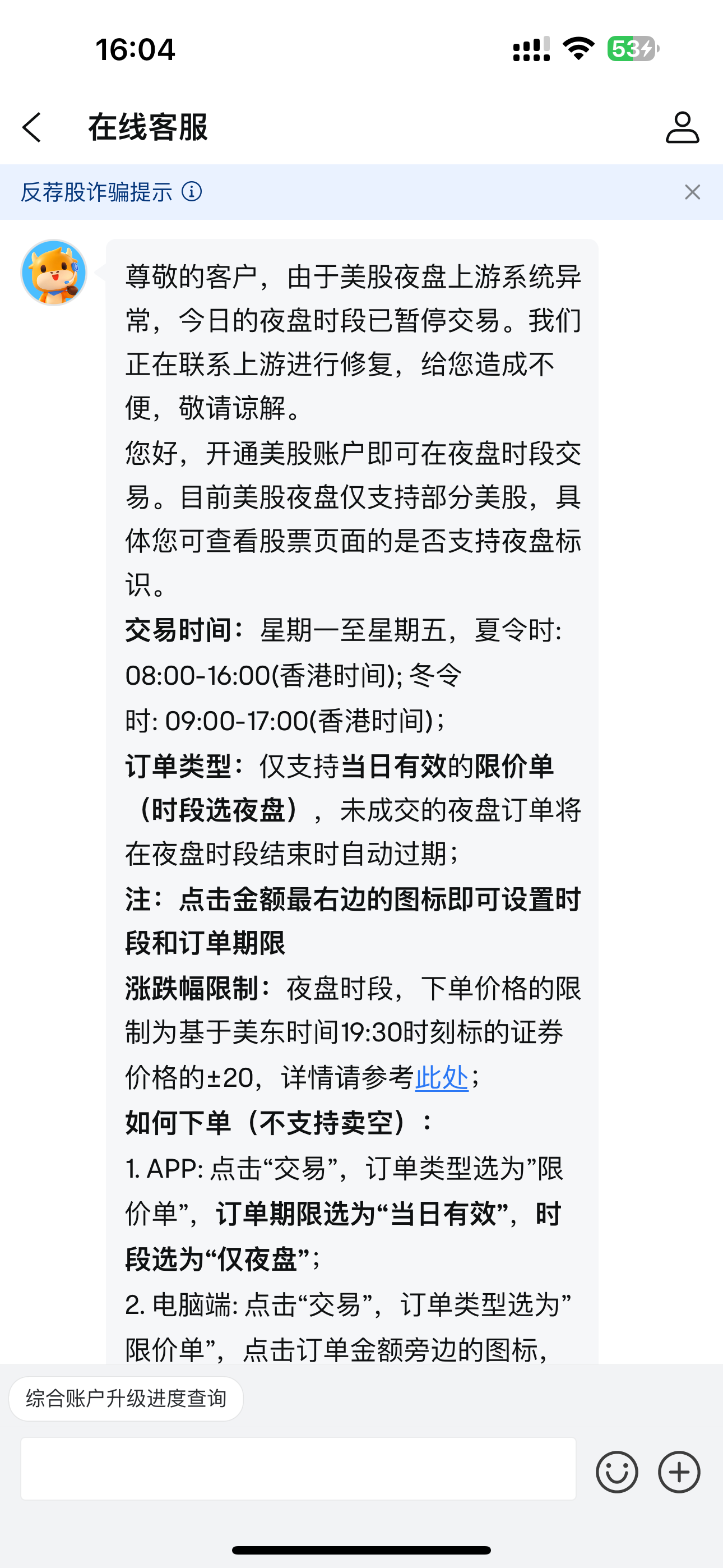Screen dimensions: 723x1568
Task: Open the 反荐股诈骗提示 info banner
Action: pyautogui.click(x=112, y=192)
